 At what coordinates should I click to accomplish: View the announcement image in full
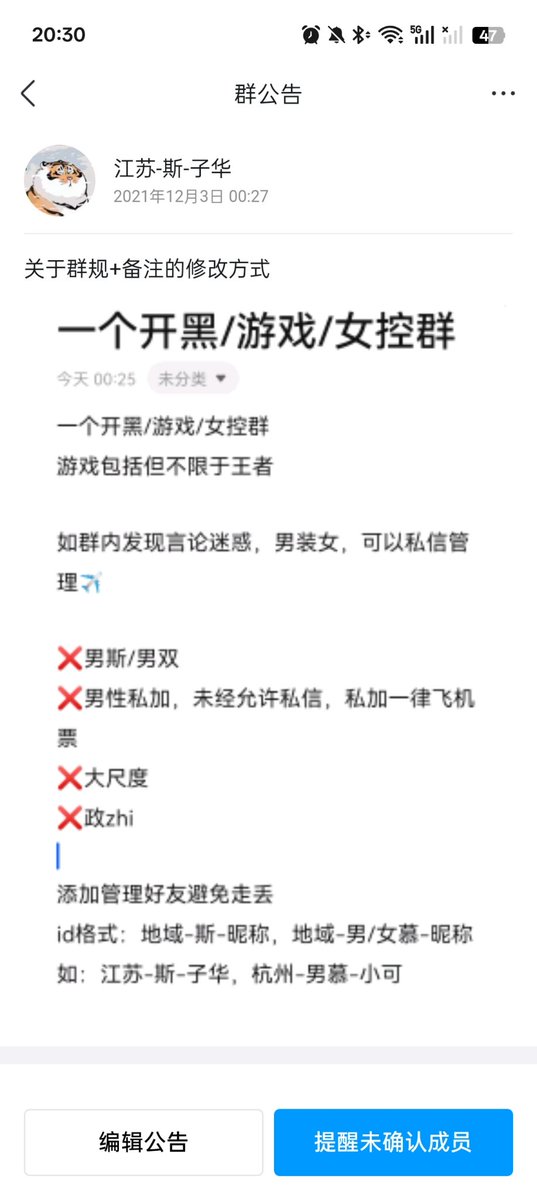(x=268, y=654)
